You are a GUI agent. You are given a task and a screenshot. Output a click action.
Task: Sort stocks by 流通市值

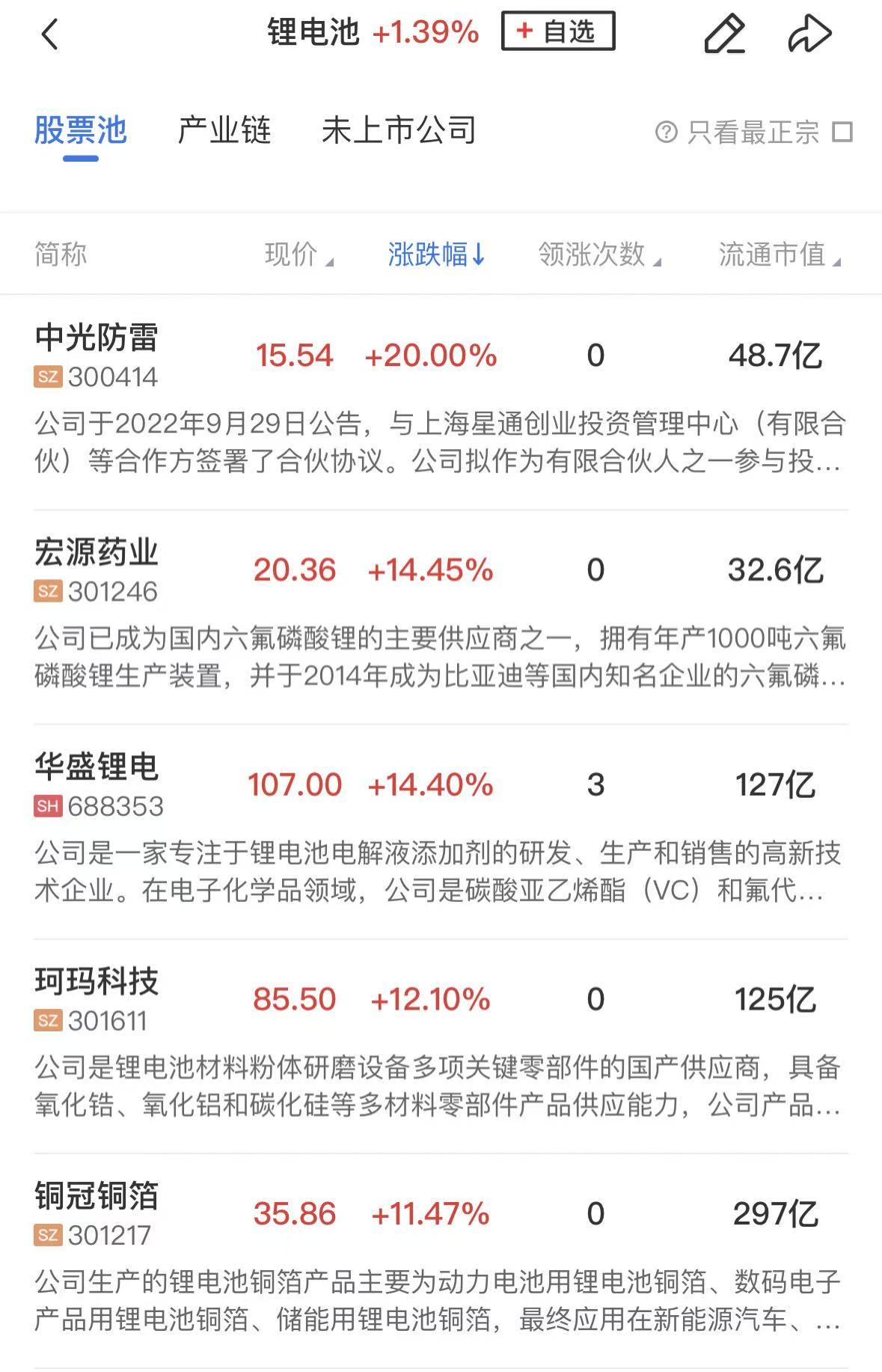(x=780, y=254)
